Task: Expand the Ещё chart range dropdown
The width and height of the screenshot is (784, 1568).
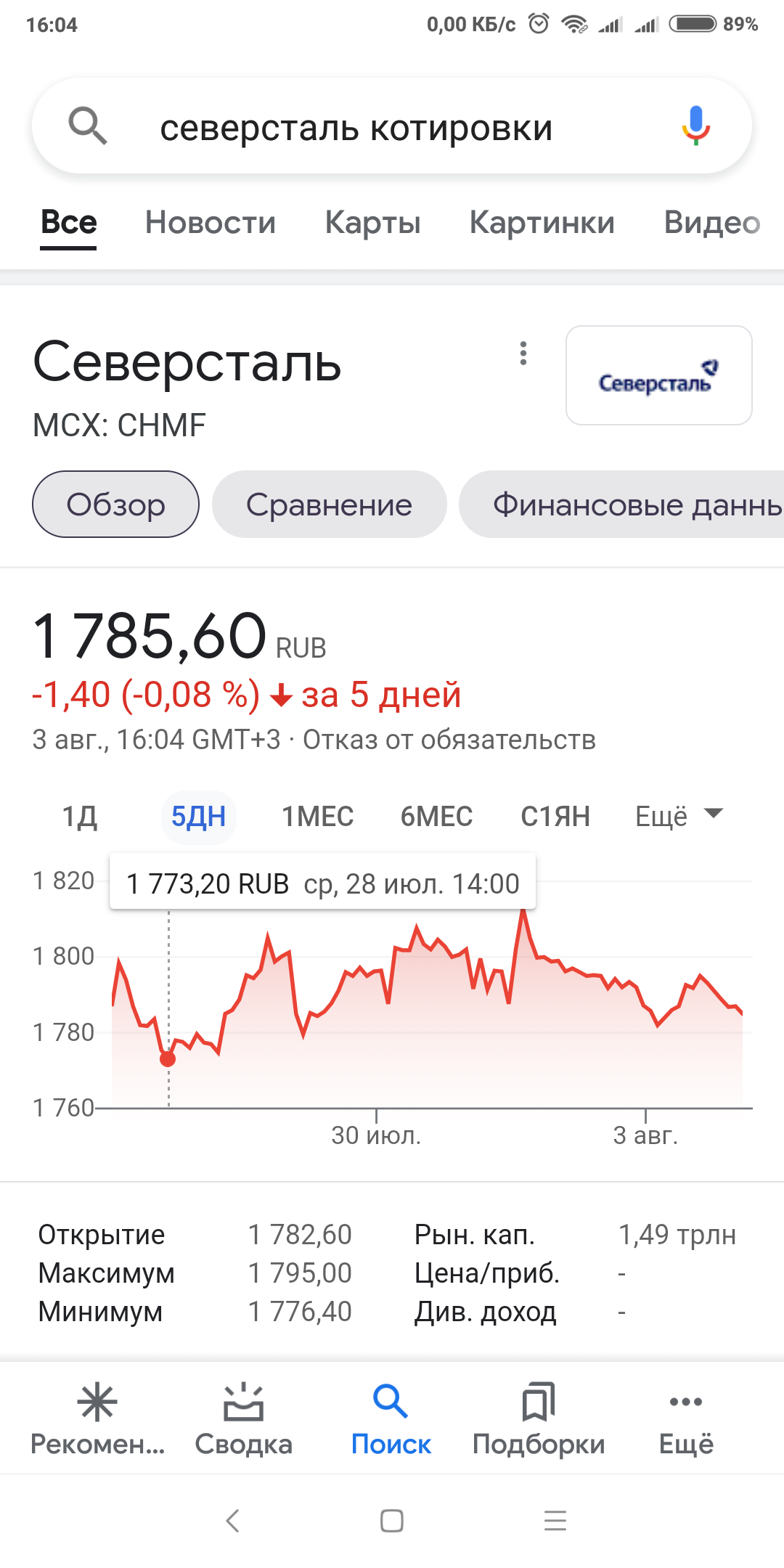Action: pos(678,817)
